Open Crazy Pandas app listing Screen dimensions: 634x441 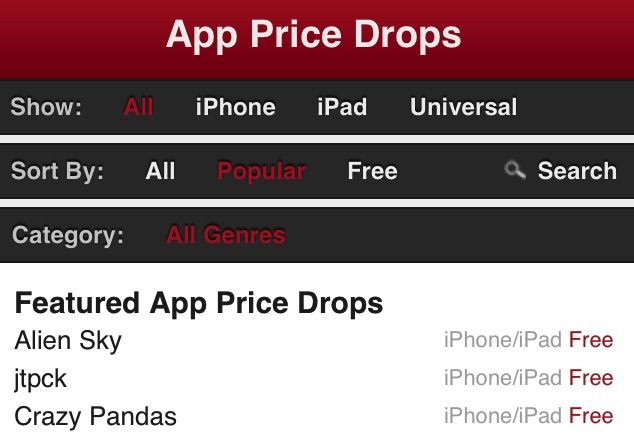[x=95, y=416]
